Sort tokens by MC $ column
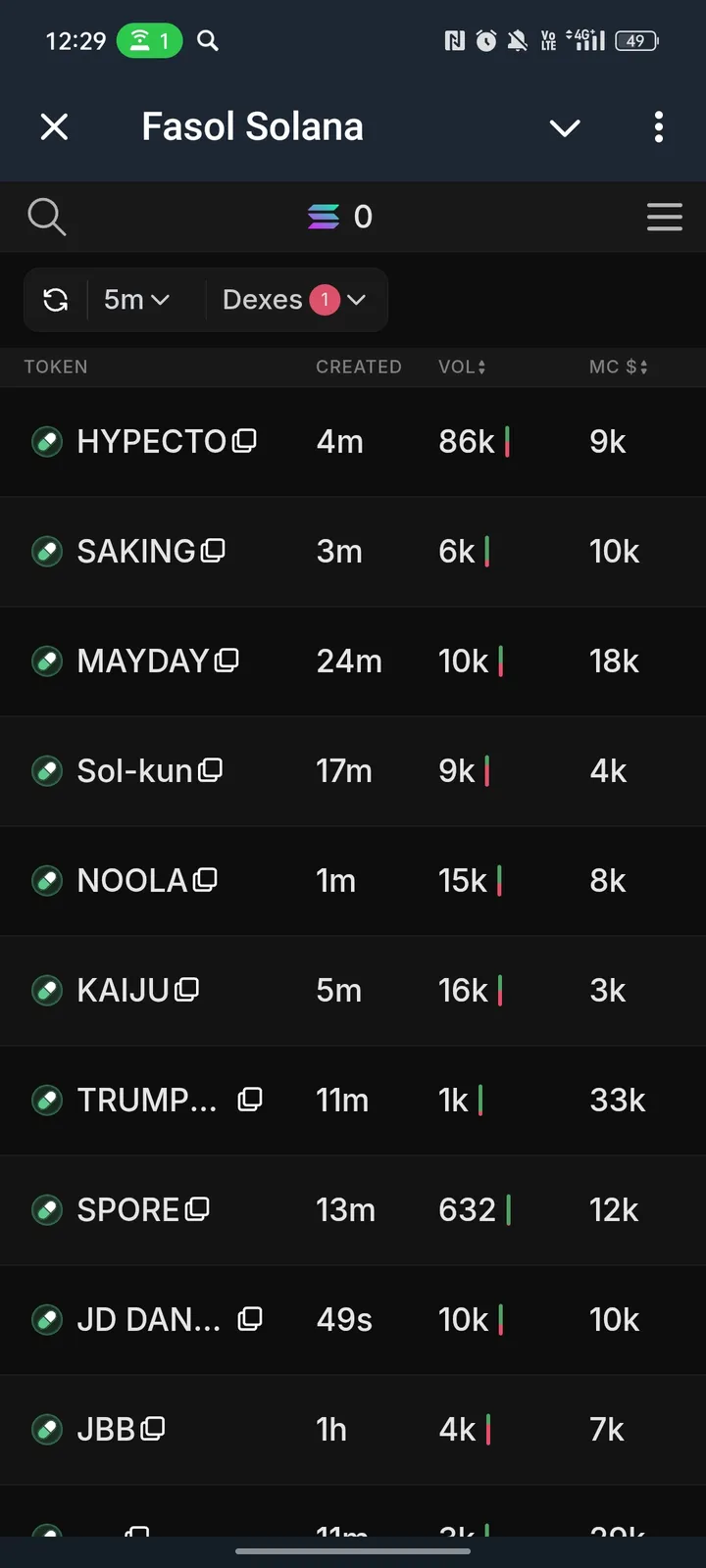Screen dimensions: 706x1568 (618, 367)
